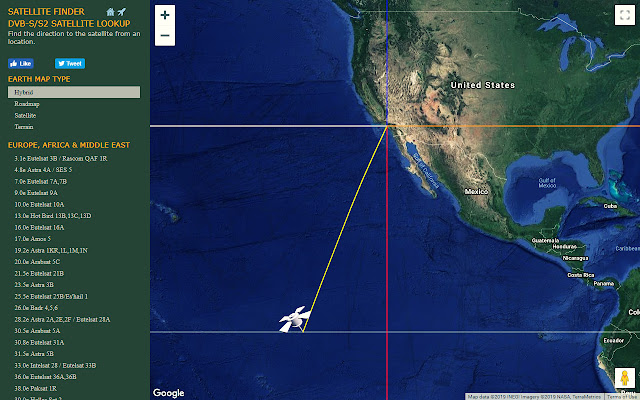
Task: Select 38.0e Paksat 1R satellite
Action: [38, 388]
